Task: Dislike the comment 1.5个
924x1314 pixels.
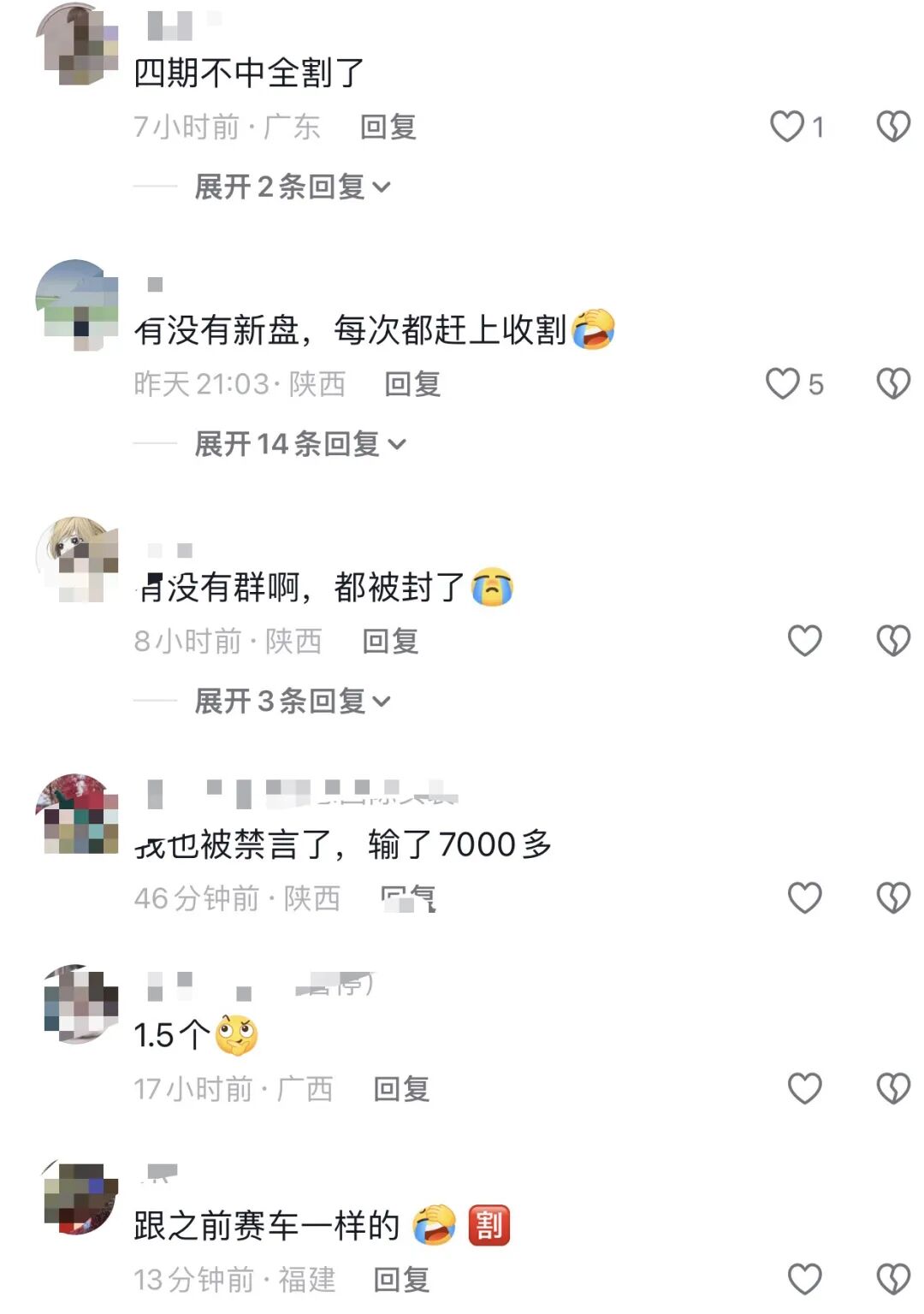Action: (893, 1088)
